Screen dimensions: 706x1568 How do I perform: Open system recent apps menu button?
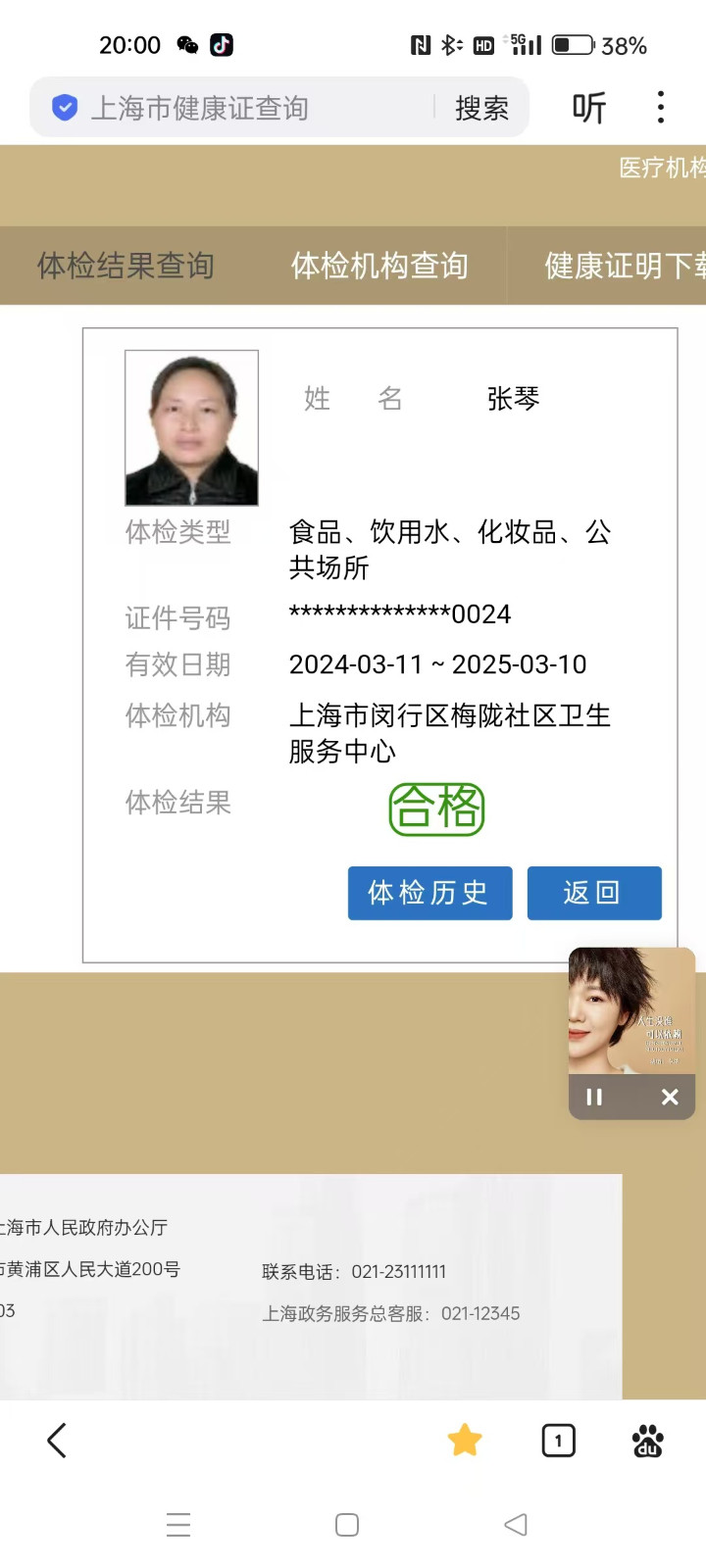click(178, 1525)
